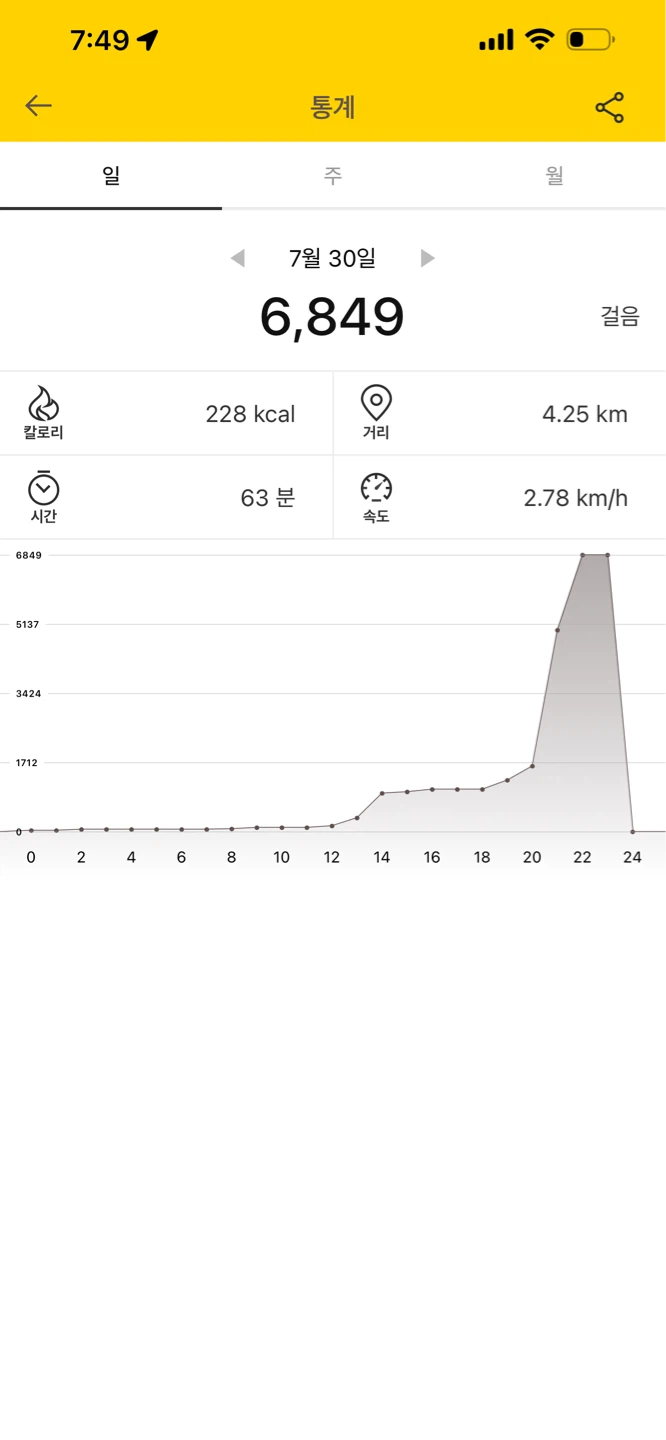Switch to the 월 (month) tab
This screenshot has height=1440, width=666.
(555, 176)
